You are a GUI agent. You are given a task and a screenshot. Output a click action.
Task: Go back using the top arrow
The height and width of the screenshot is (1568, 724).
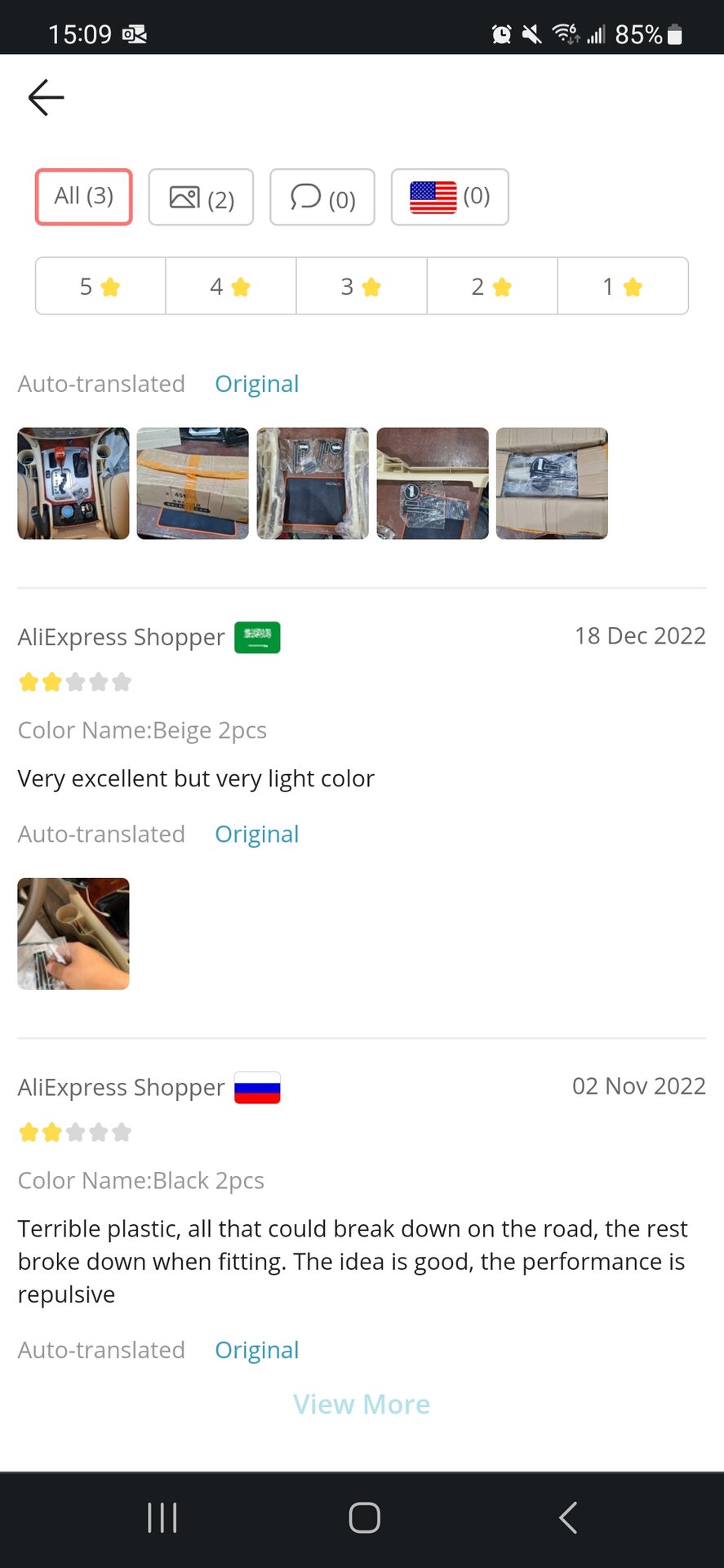point(46,98)
